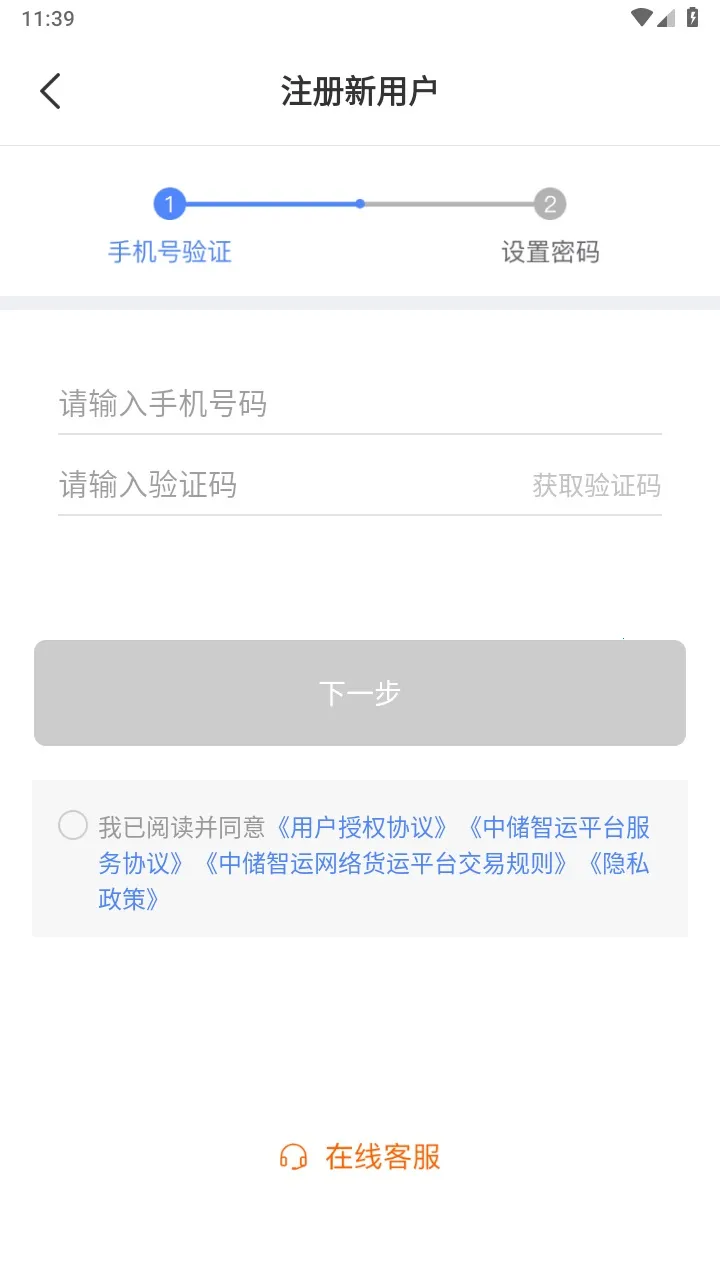This screenshot has width=720, height=1280.
Task: Go back using the top-left arrow
Action: coord(50,91)
